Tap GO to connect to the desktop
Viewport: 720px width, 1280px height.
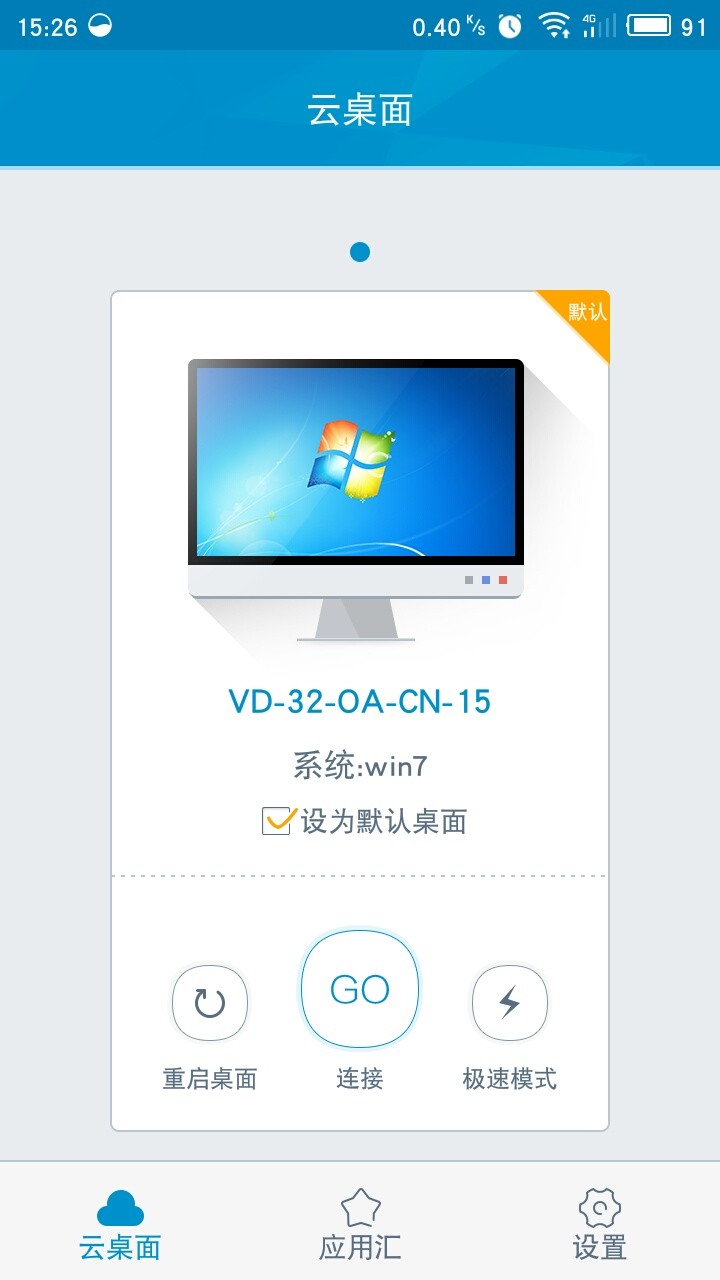click(x=360, y=990)
